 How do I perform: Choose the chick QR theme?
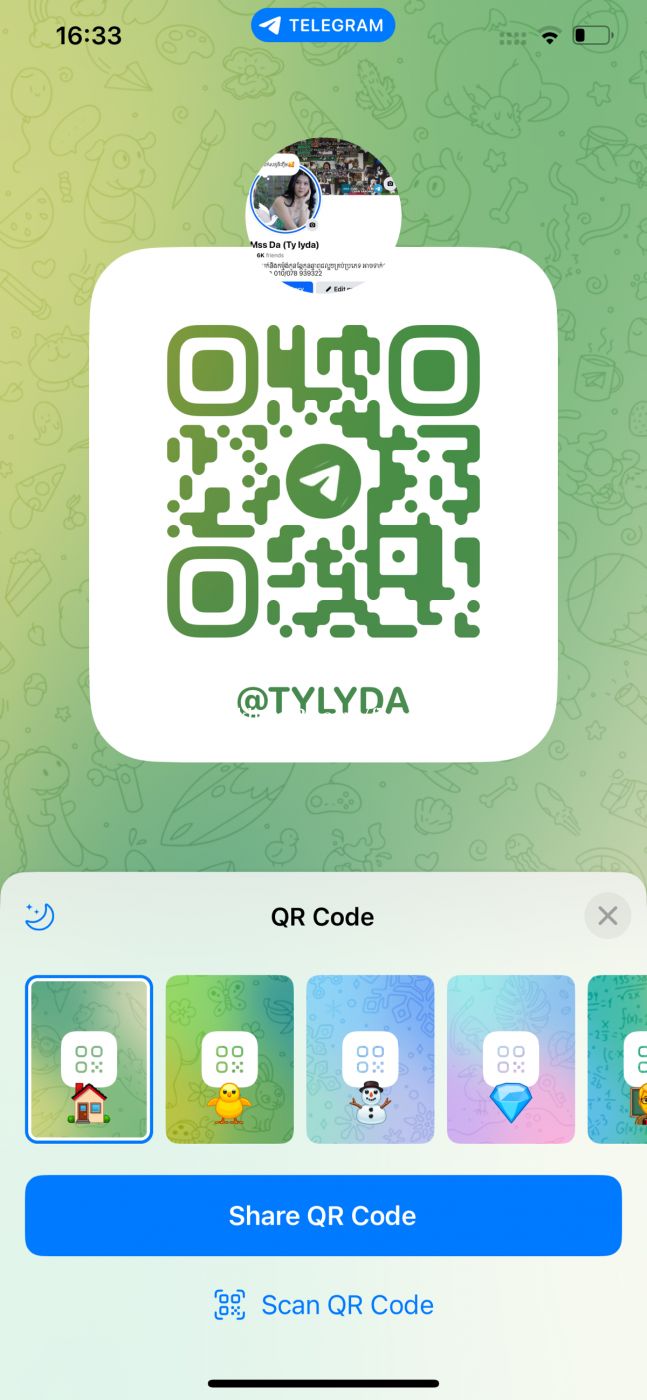[x=229, y=1059]
